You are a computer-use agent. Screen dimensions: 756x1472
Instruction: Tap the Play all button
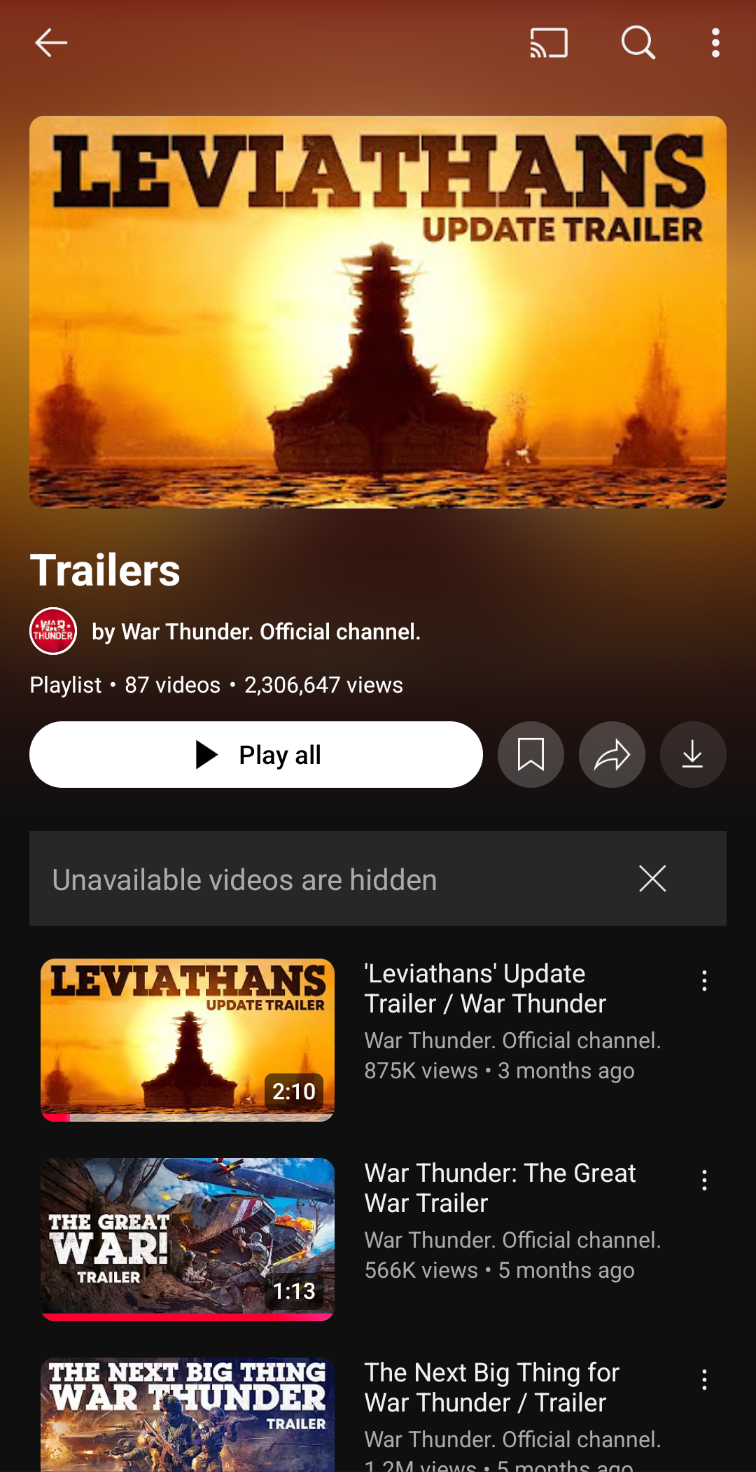coord(256,755)
